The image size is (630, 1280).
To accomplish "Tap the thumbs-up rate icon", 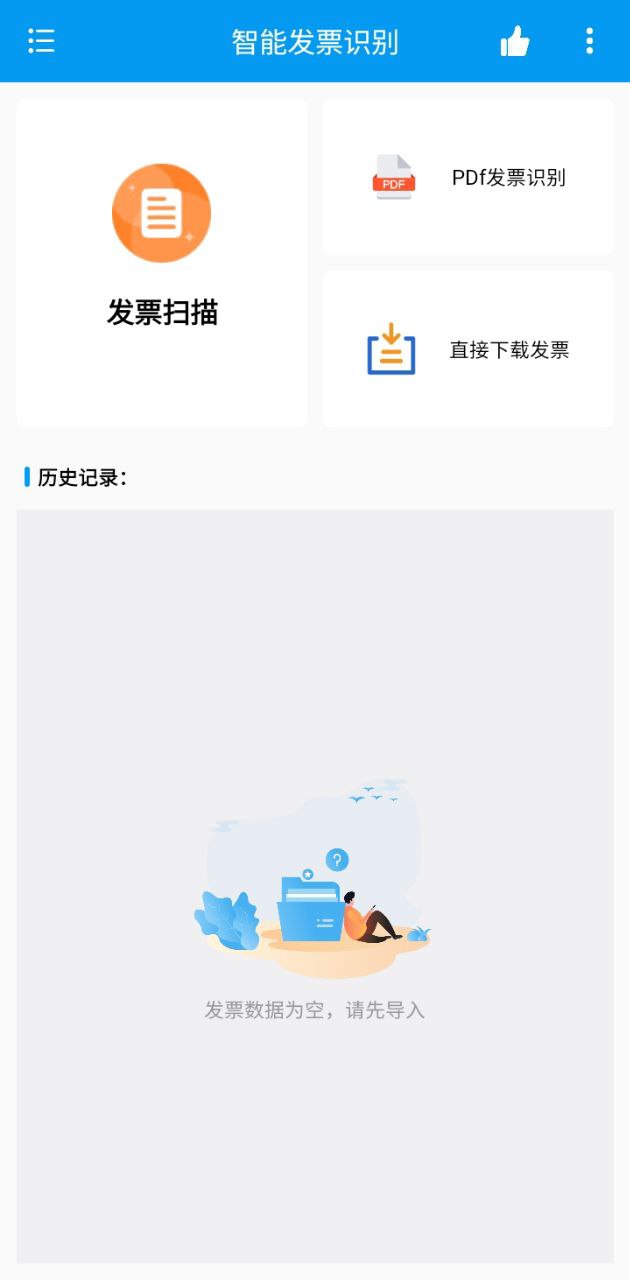I will pyautogui.click(x=515, y=41).
